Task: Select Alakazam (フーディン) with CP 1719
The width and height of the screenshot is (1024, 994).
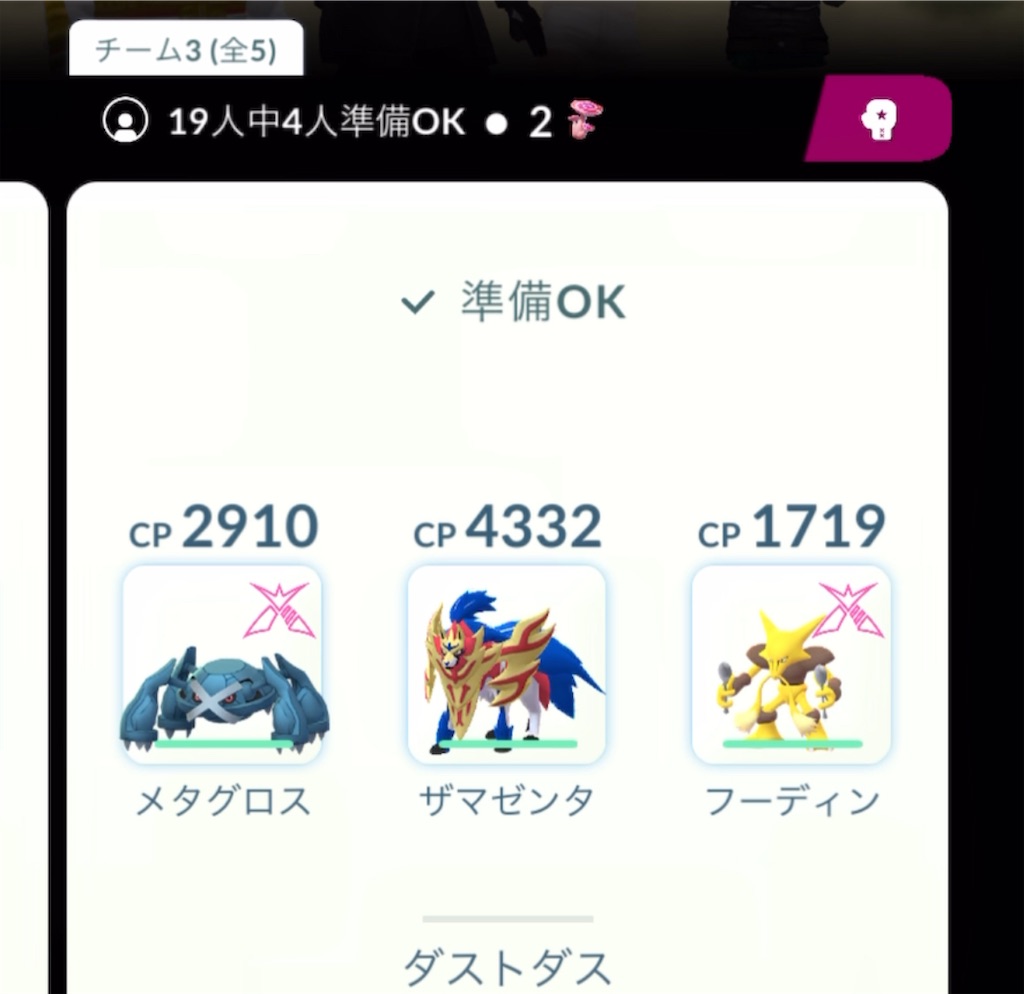Action: click(791, 665)
